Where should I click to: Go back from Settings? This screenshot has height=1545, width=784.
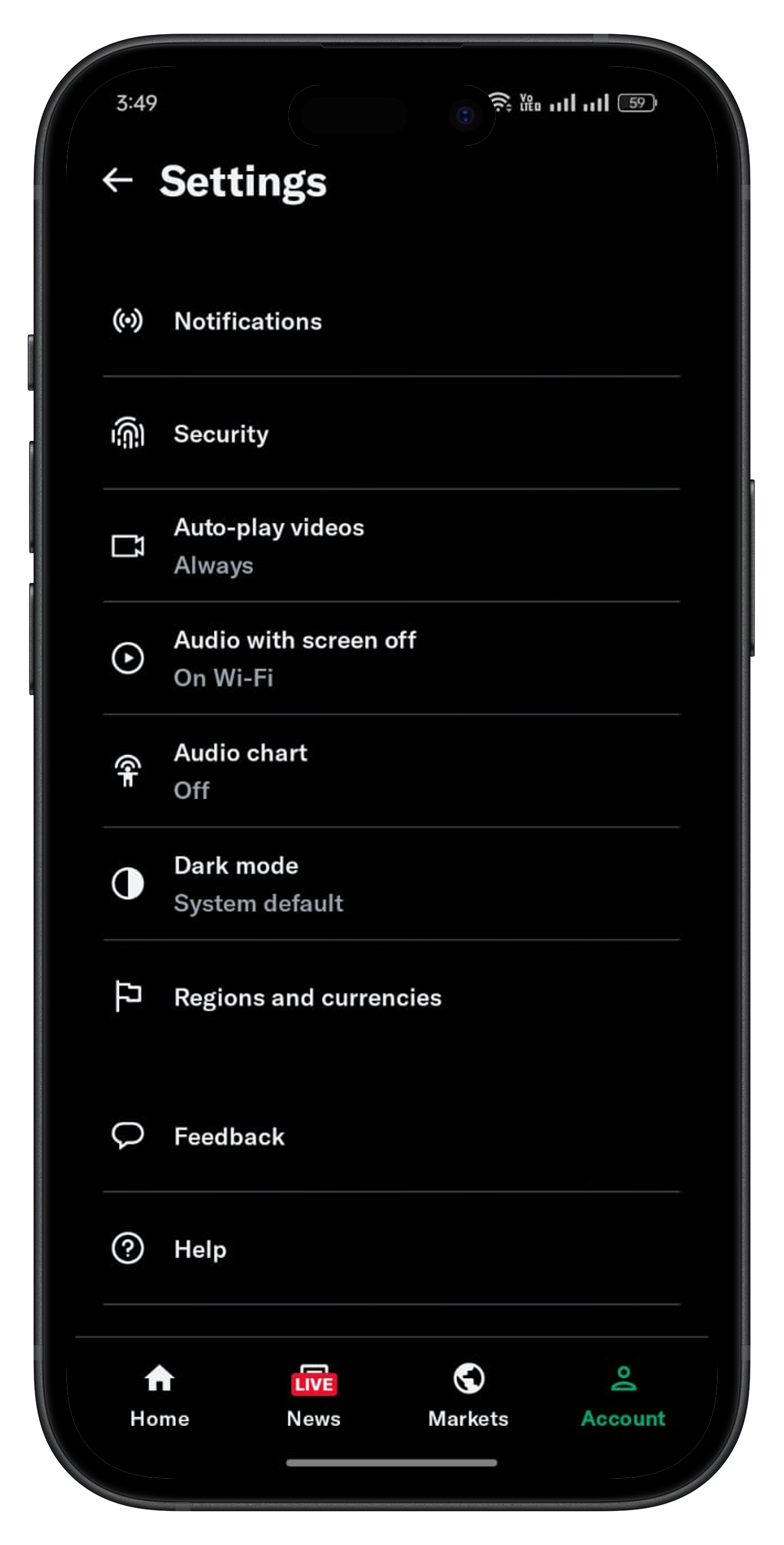coord(118,180)
